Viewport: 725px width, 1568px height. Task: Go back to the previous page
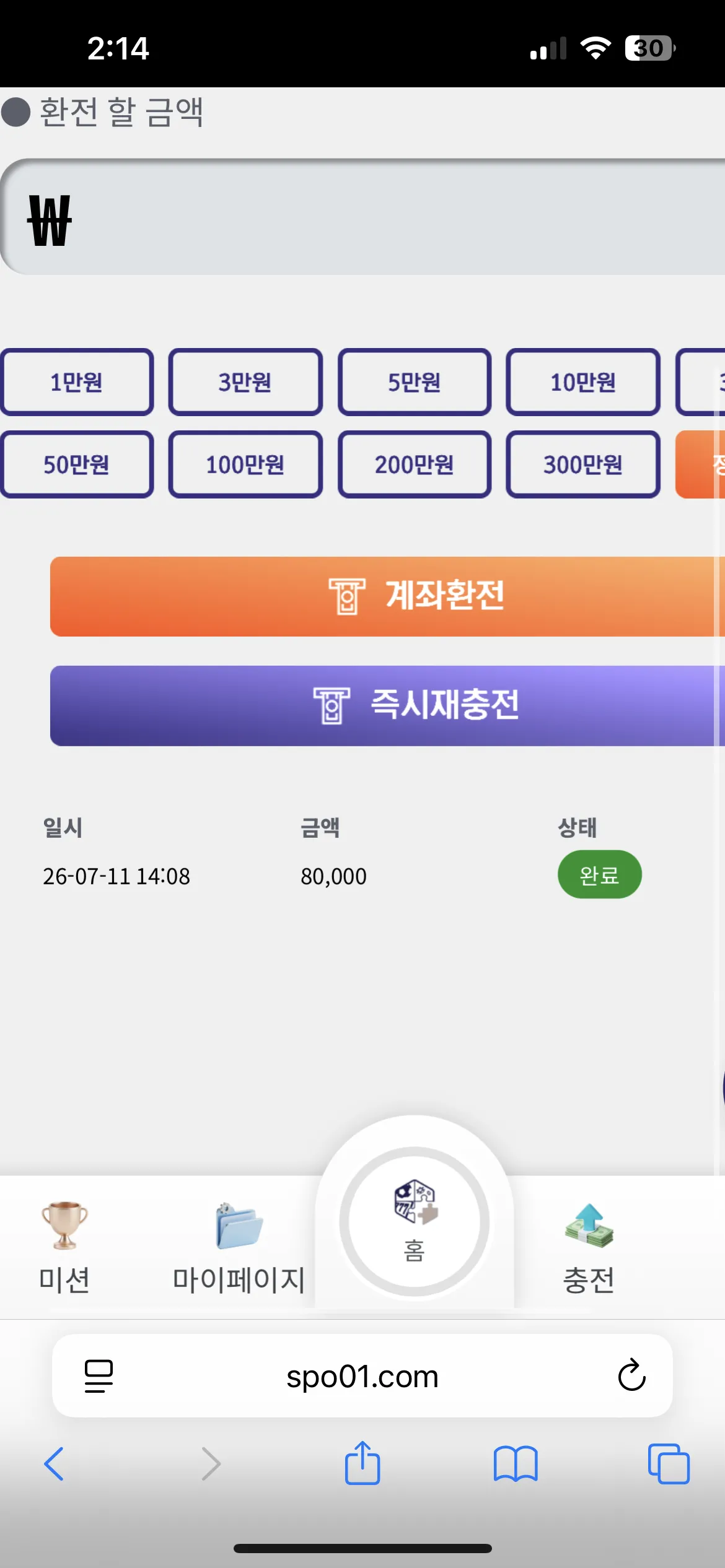54,1464
